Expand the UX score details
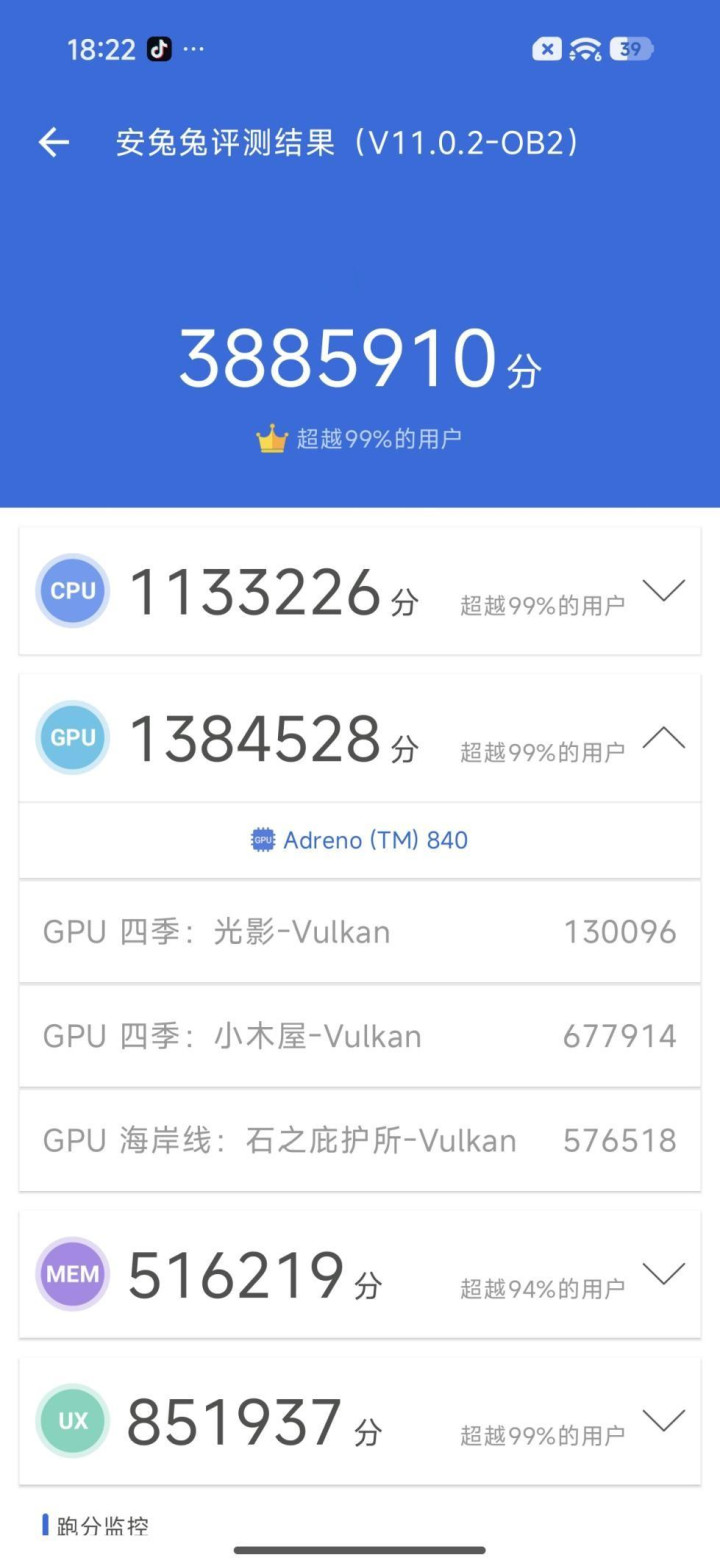Image resolution: width=720 pixels, height=1566 pixels. [x=663, y=1420]
